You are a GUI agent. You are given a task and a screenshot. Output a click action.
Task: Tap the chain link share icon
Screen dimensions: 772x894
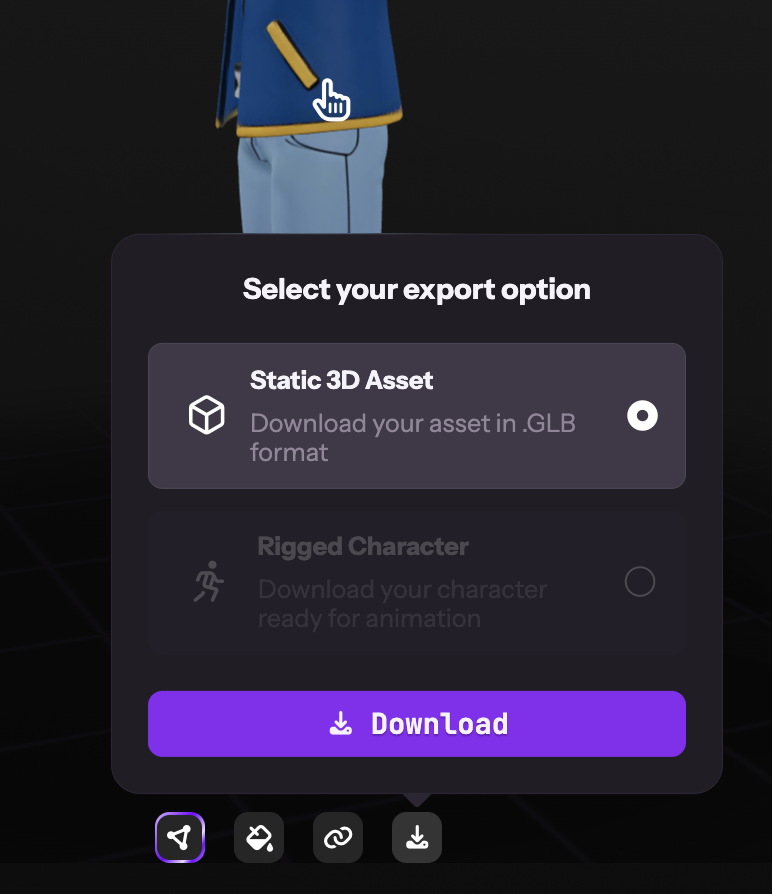tap(338, 837)
